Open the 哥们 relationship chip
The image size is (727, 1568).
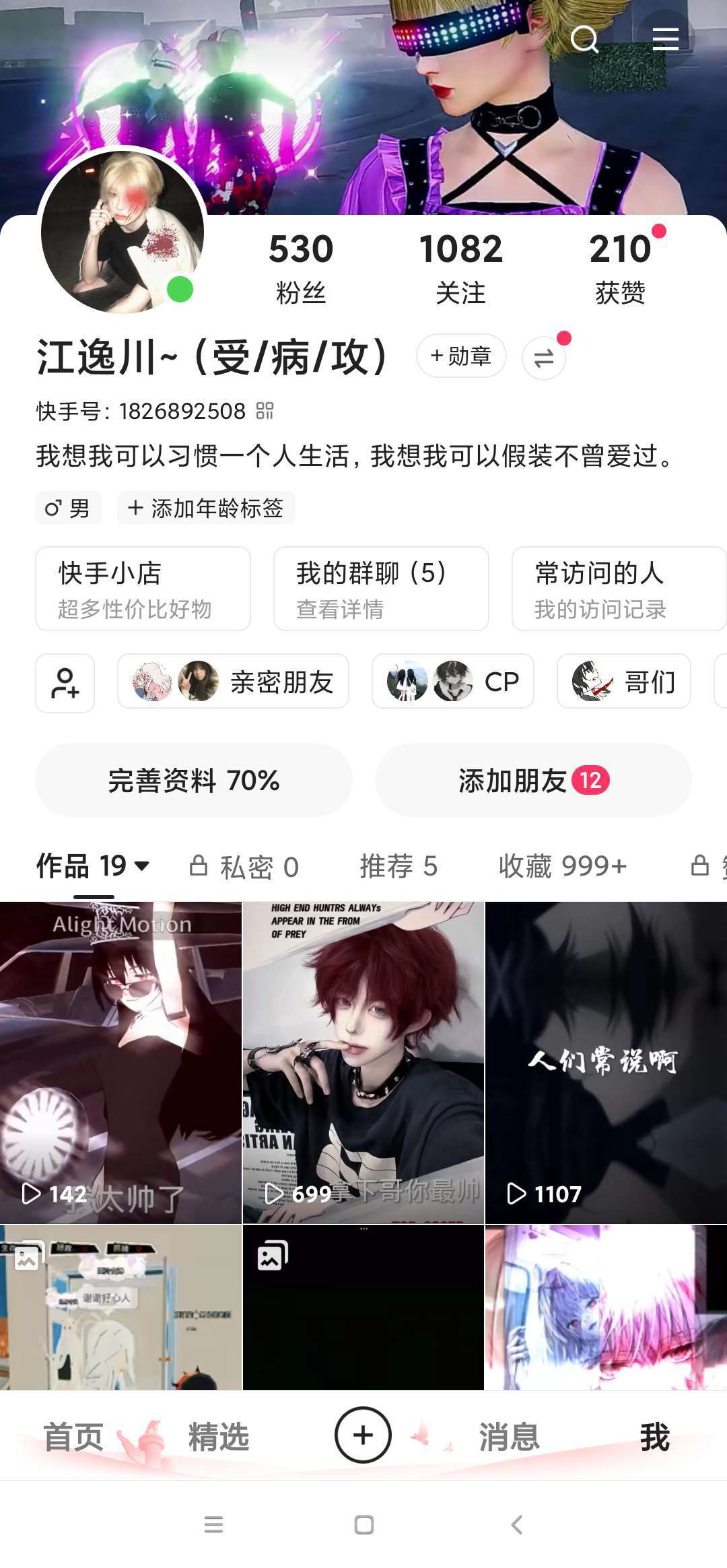623,681
